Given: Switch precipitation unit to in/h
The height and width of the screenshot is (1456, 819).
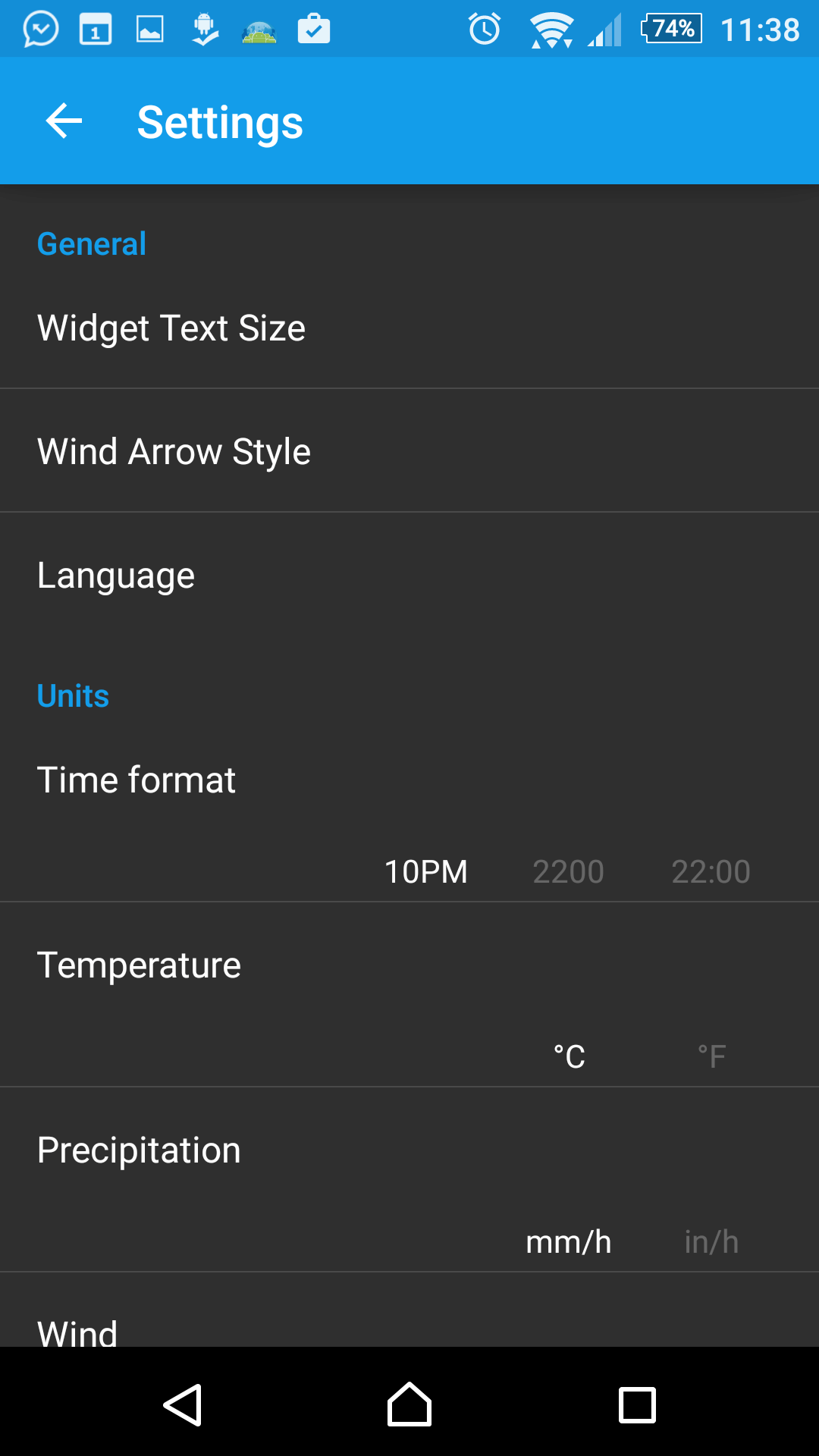Looking at the screenshot, I should pos(711,1242).
